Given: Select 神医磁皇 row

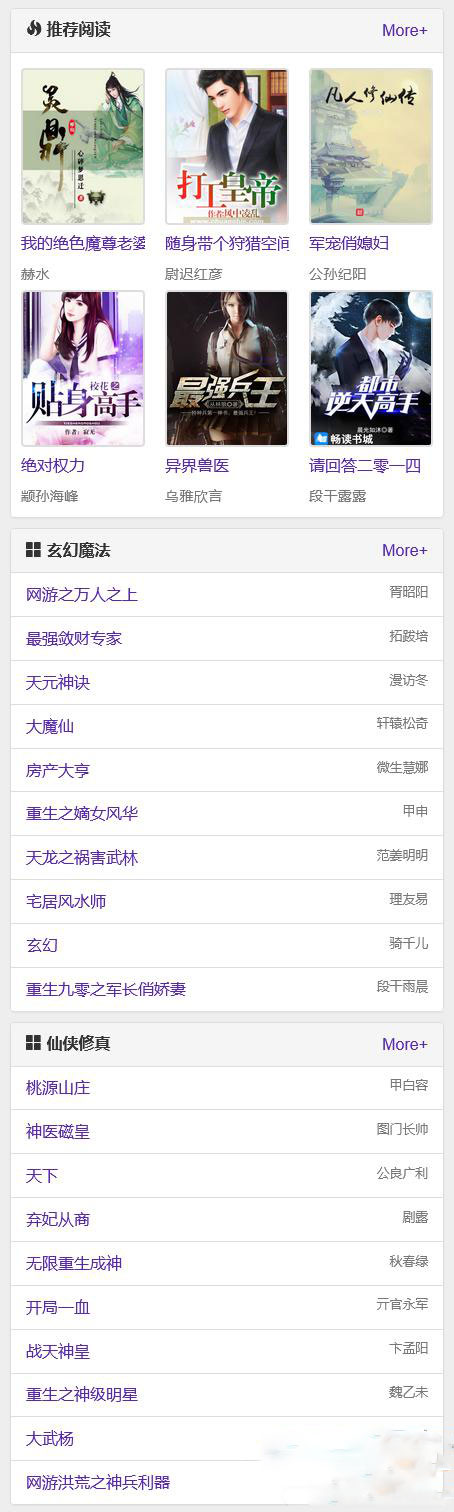Looking at the screenshot, I should point(227,1131).
